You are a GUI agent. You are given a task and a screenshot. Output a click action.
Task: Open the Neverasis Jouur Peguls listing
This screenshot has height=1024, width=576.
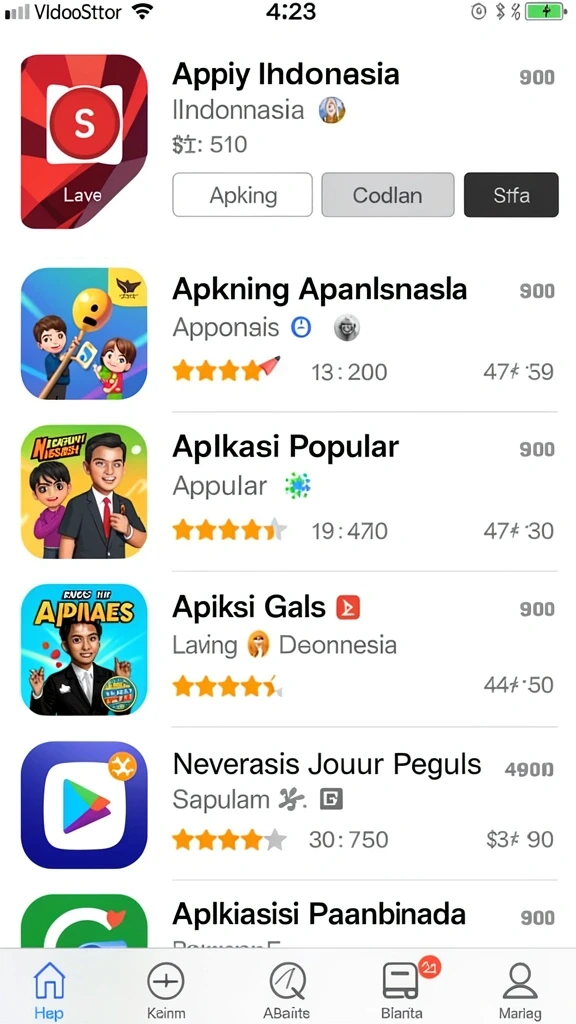coord(288,805)
